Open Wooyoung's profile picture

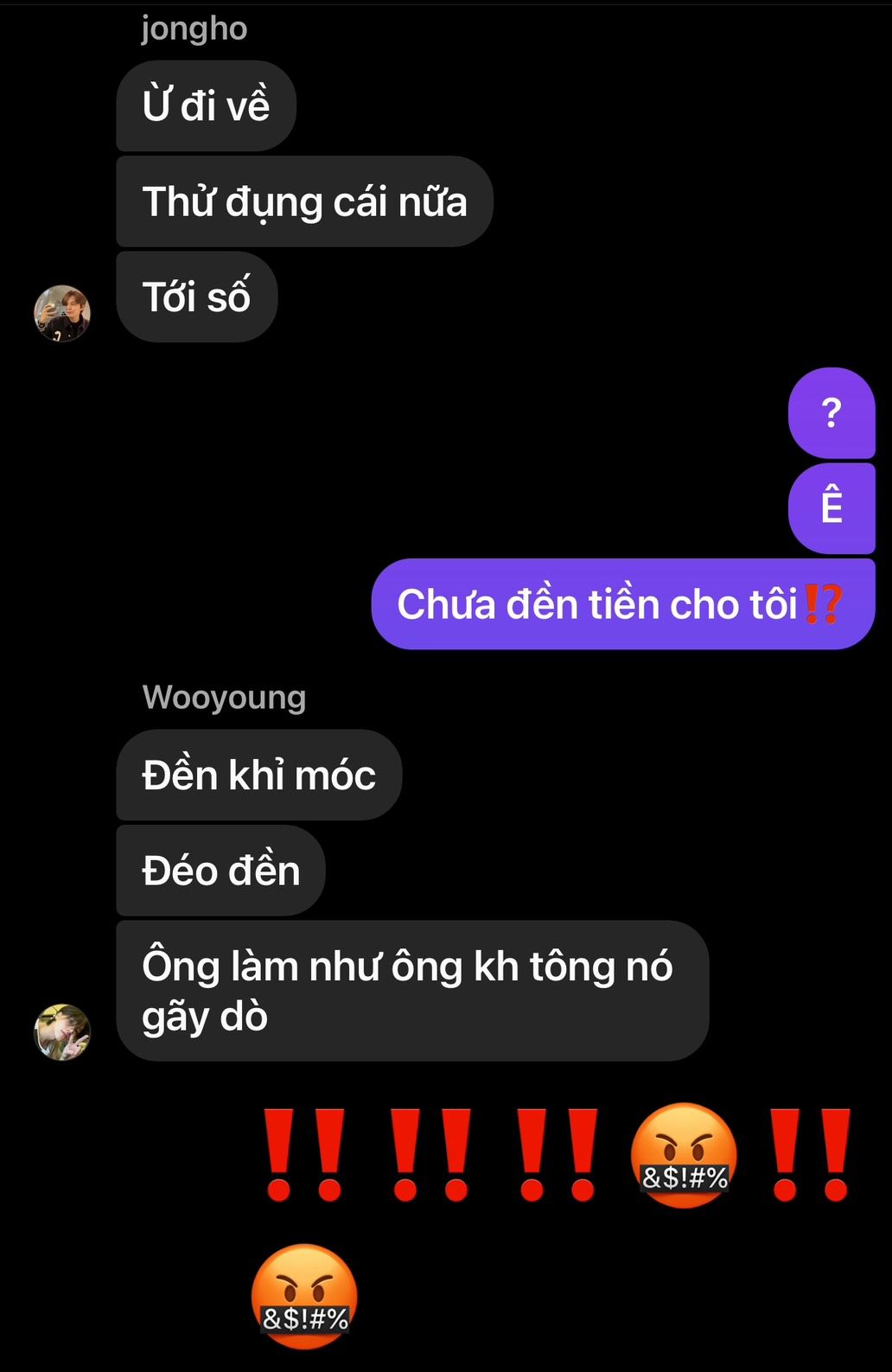click(62, 1031)
